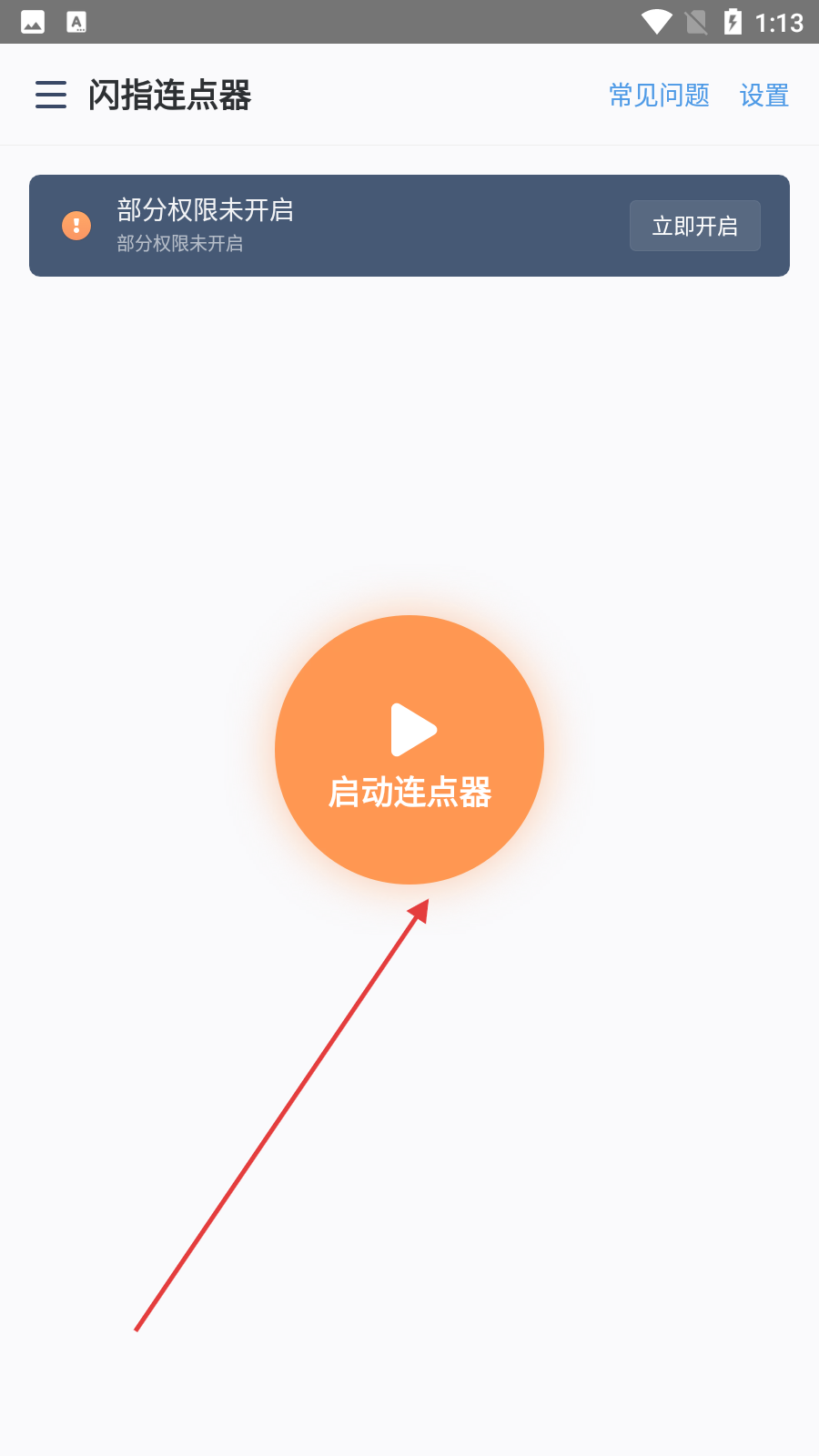Open the 常见问题 FAQ page
The width and height of the screenshot is (819, 1456).
659,95
